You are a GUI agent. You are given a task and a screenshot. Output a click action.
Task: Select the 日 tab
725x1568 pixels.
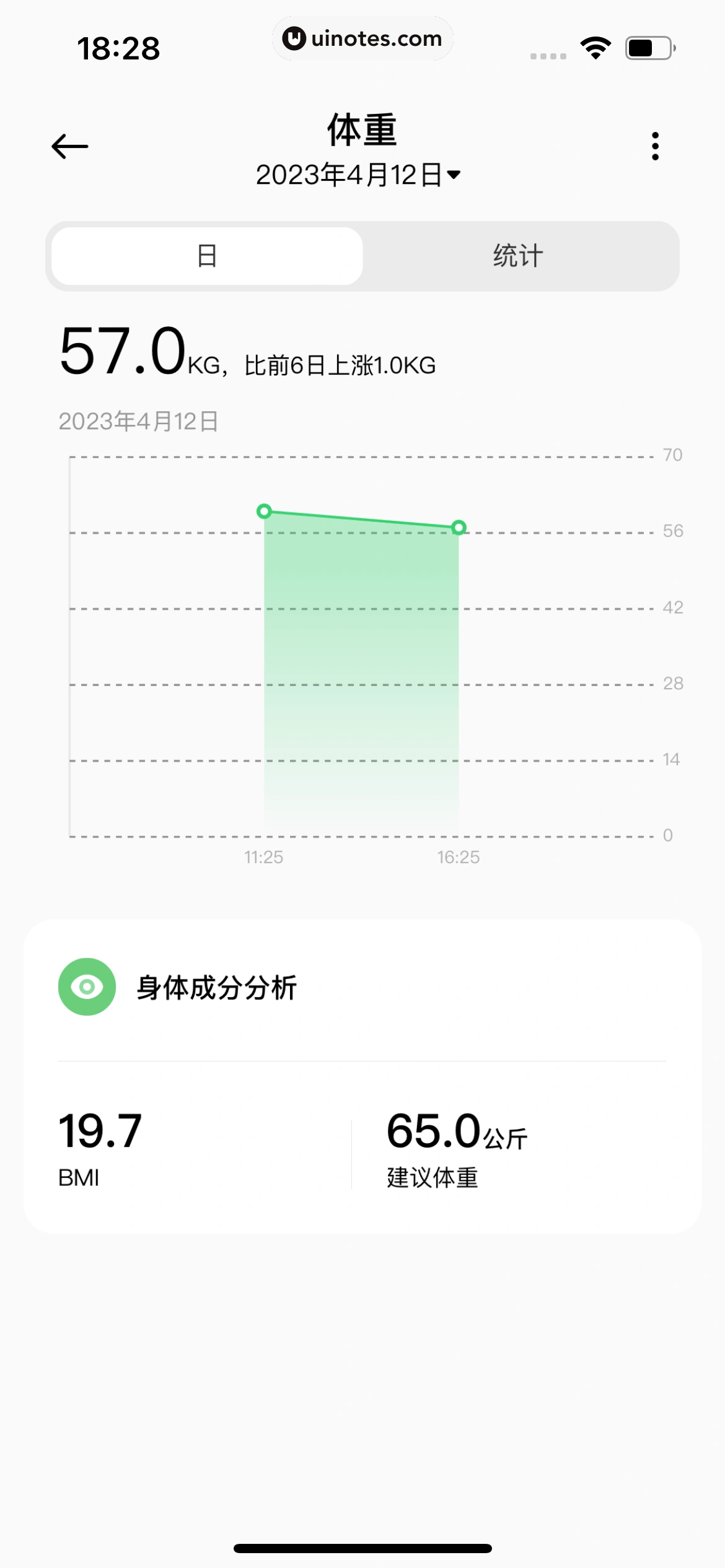pyautogui.click(x=207, y=256)
